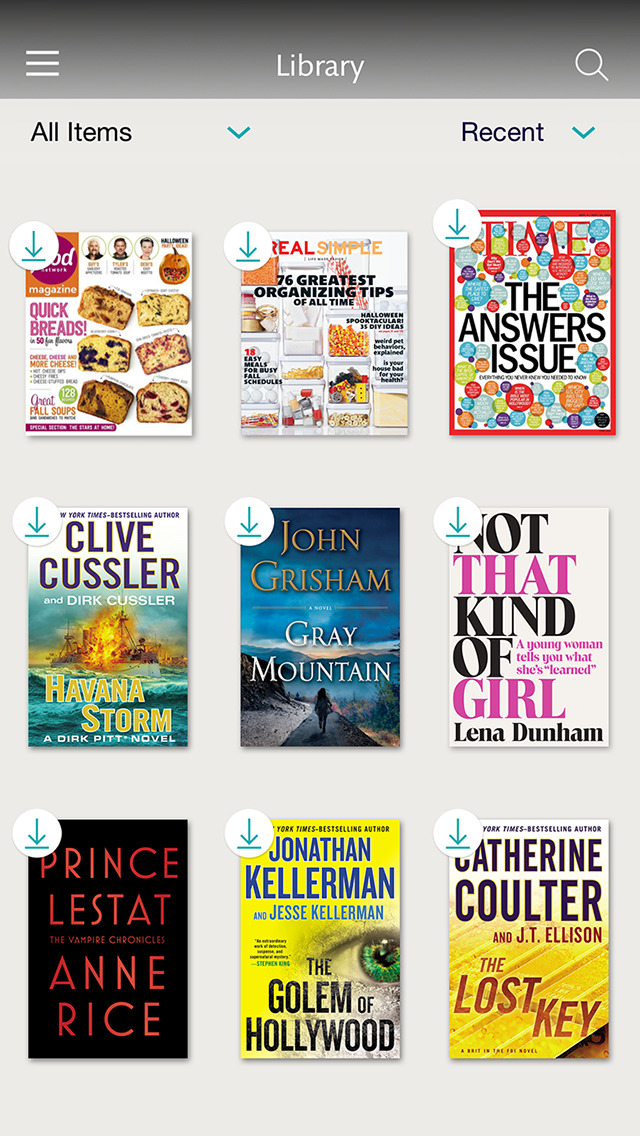Download the Havana Storm book
The height and width of the screenshot is (1136, 640).
pyautogui.click(x=36, y=522)
